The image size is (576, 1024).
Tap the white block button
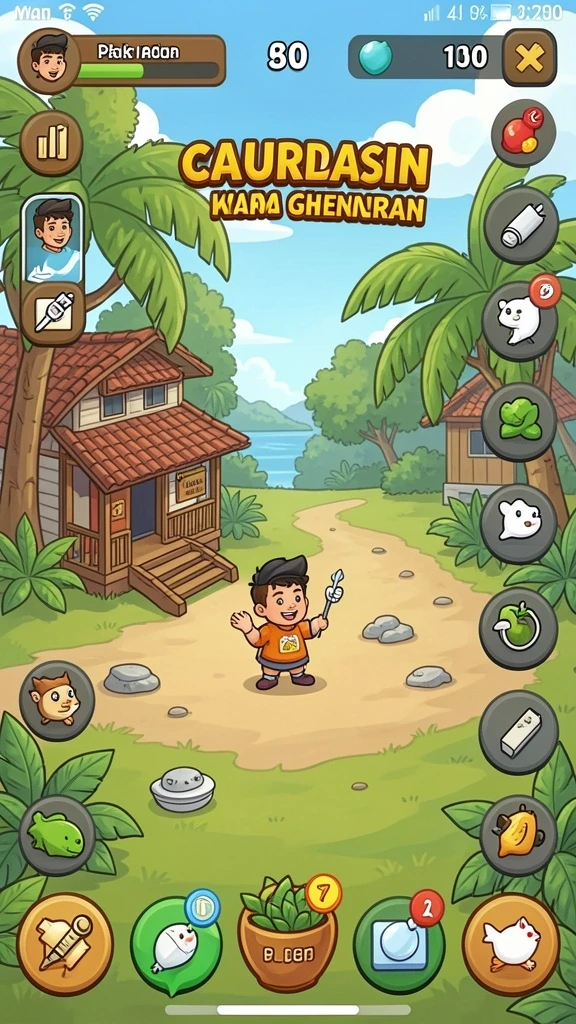click(x=519, y=731)
